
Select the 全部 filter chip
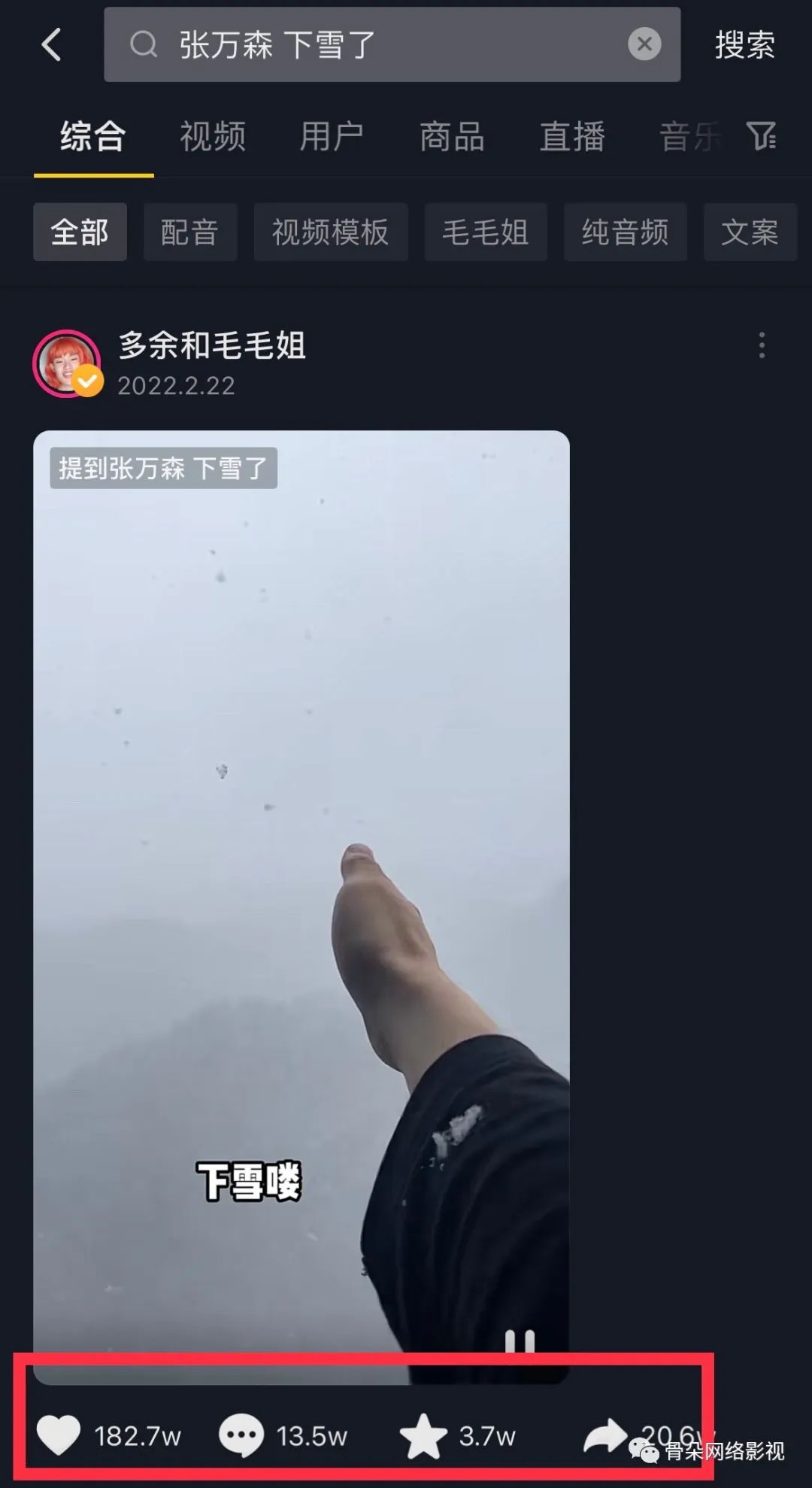coord(80,232)
